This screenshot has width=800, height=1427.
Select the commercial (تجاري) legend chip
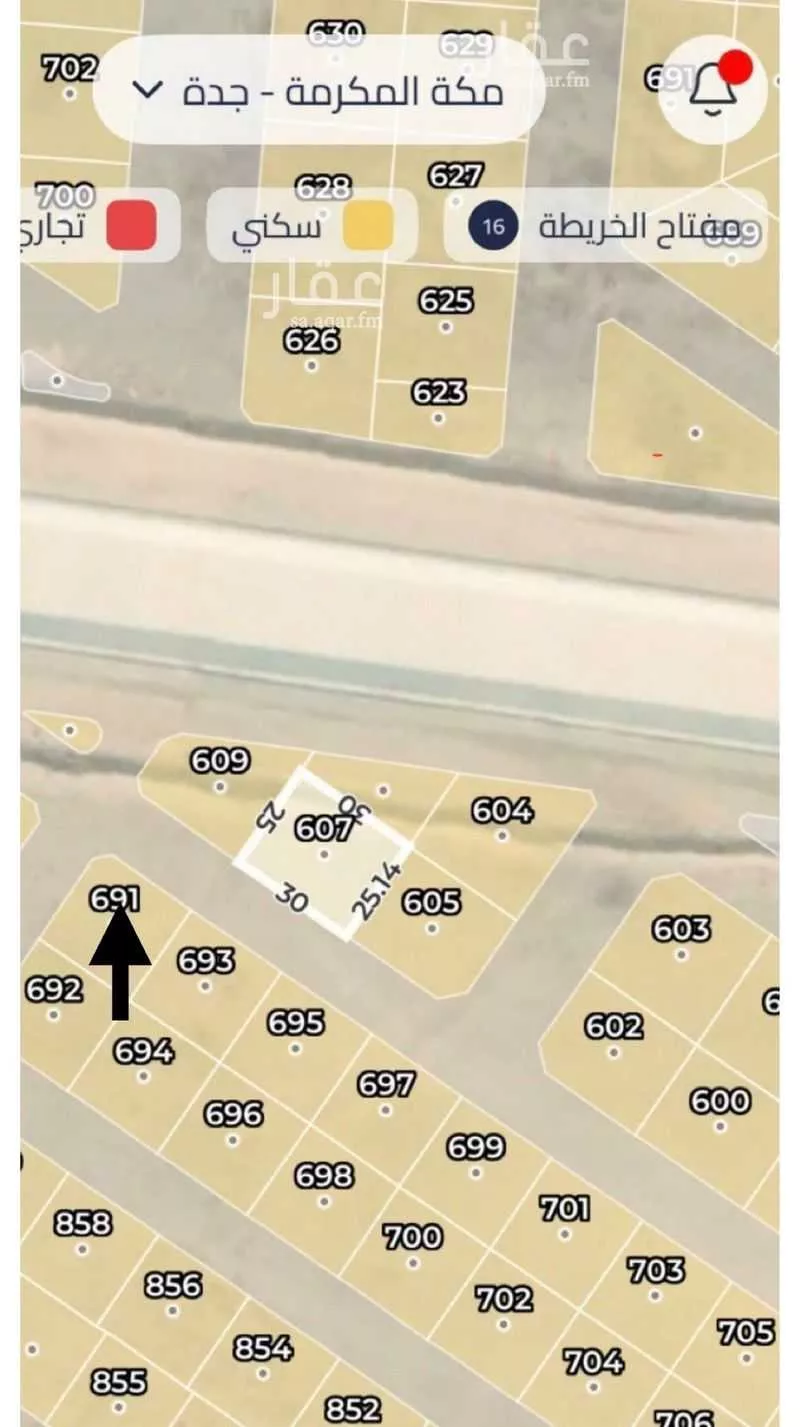tap(97, 226)
